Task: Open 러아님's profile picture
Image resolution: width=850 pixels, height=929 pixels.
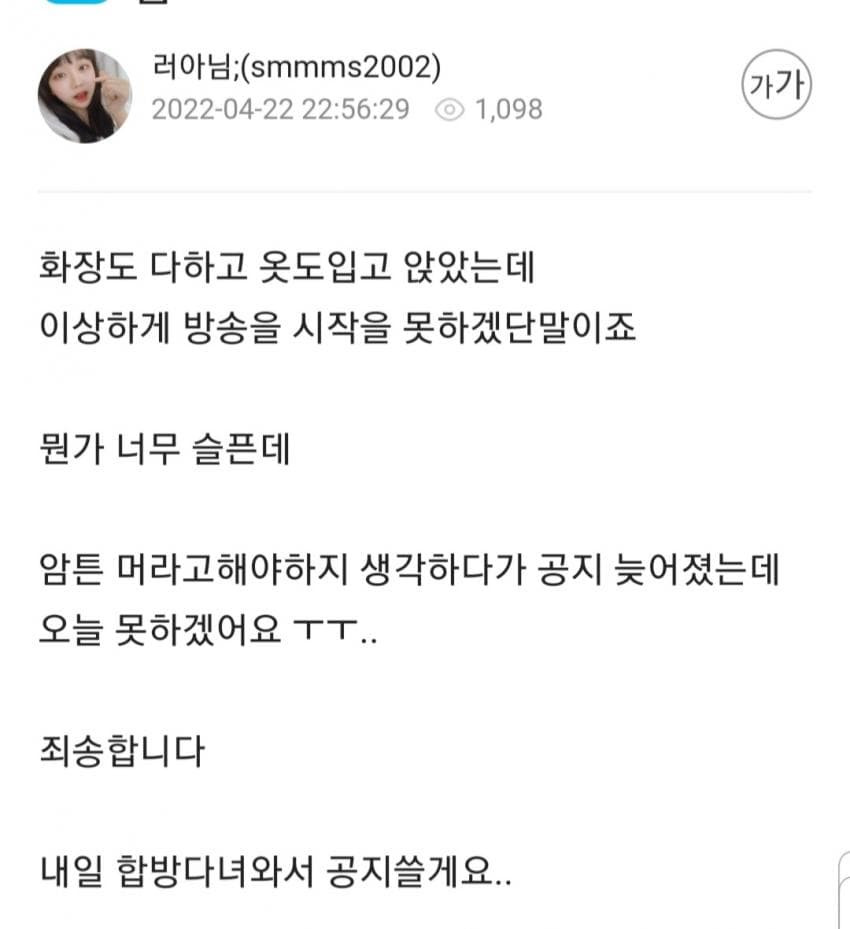Action: (x=85, y=96)
